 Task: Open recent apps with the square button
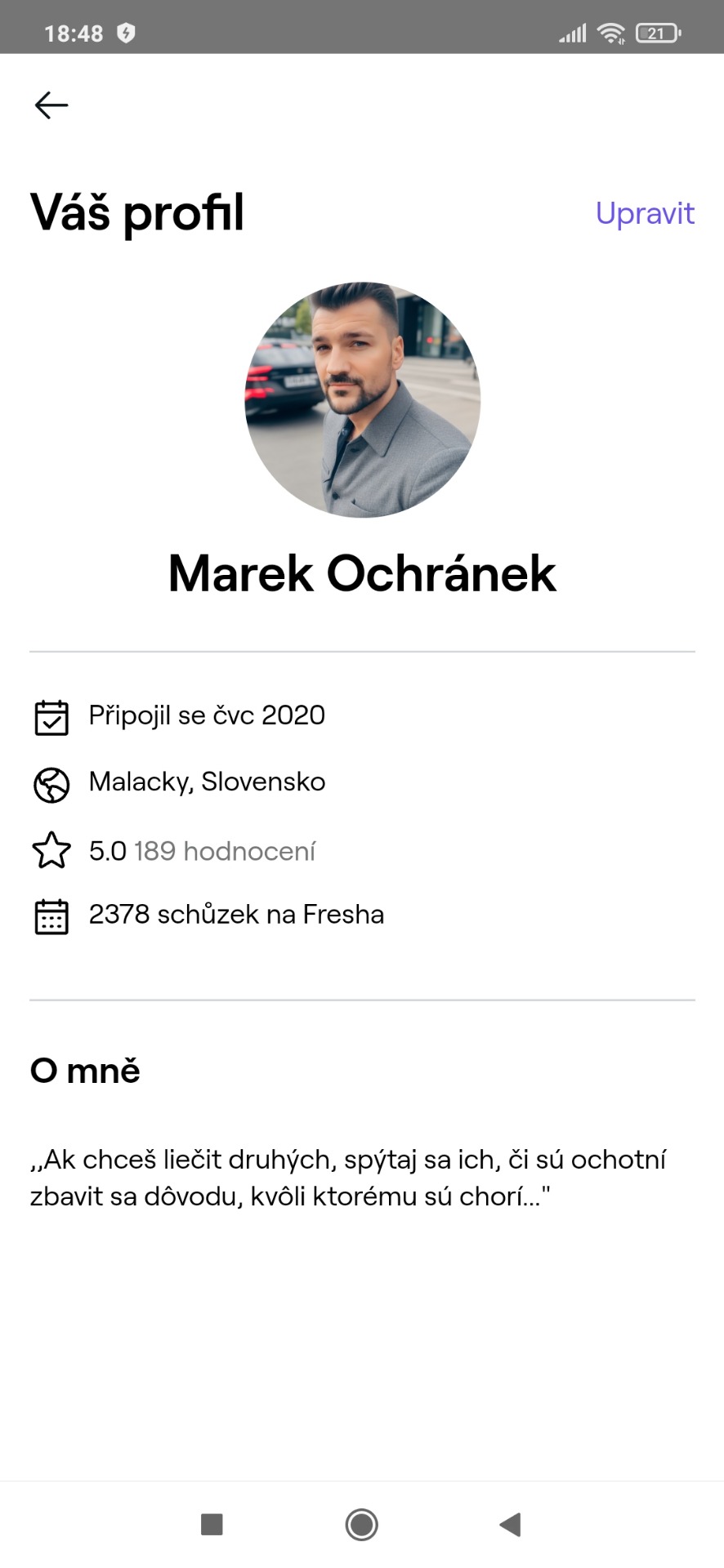(212, 1524)
